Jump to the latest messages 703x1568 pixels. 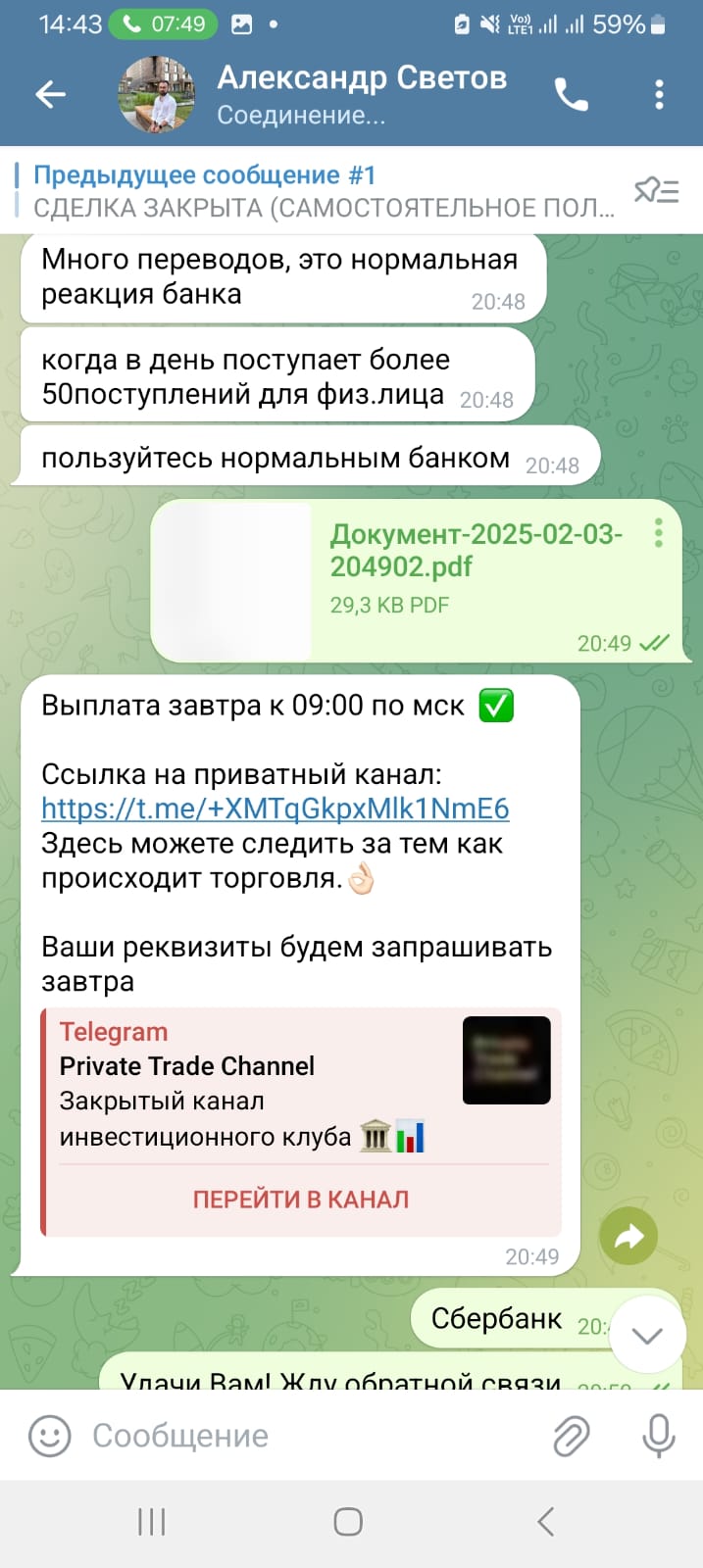coord(647,1335)
